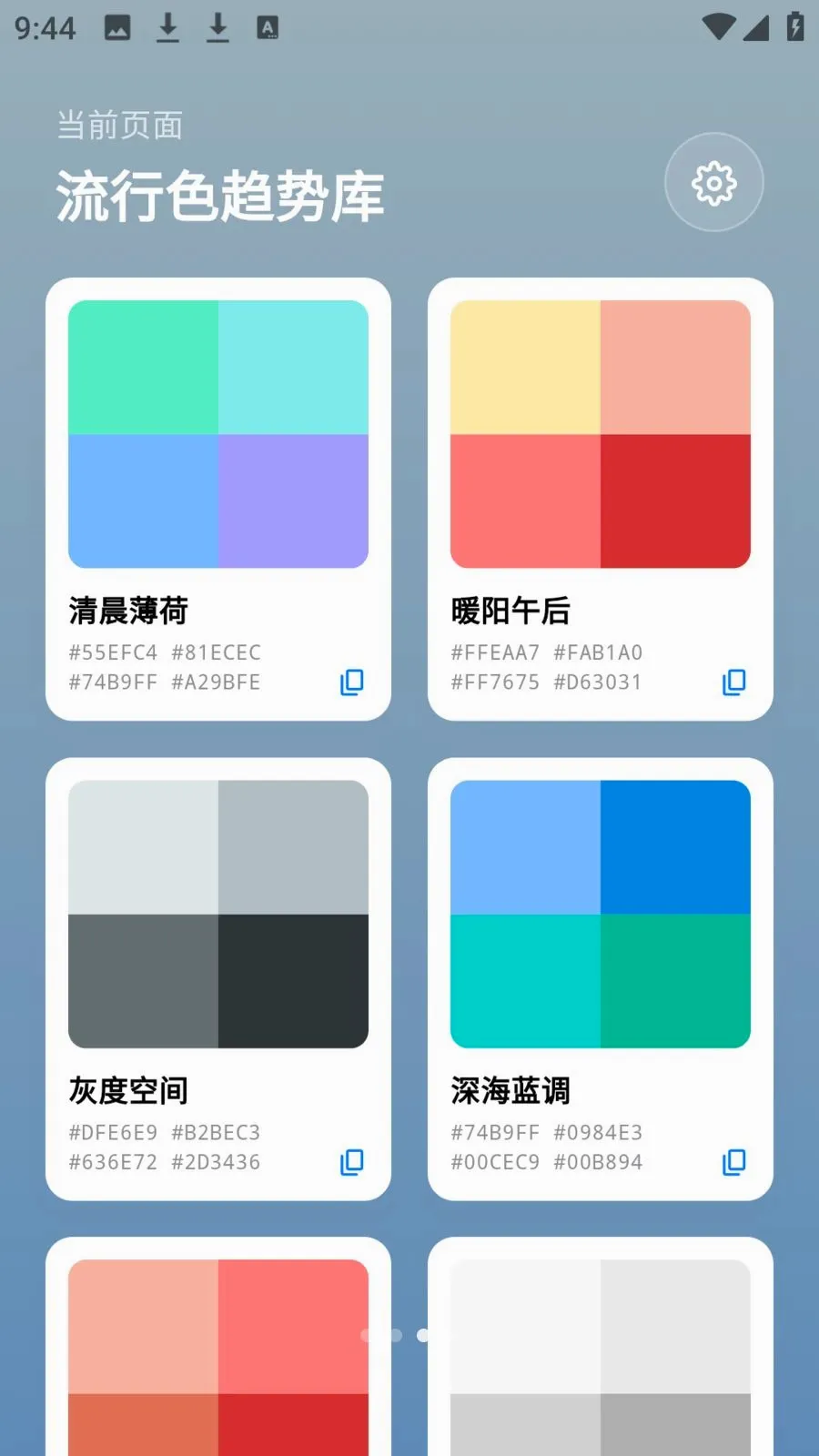Copy the 灰度空间 palette colors
Viewport: 819px width, 1456px height.
[x=352, y=1162]
